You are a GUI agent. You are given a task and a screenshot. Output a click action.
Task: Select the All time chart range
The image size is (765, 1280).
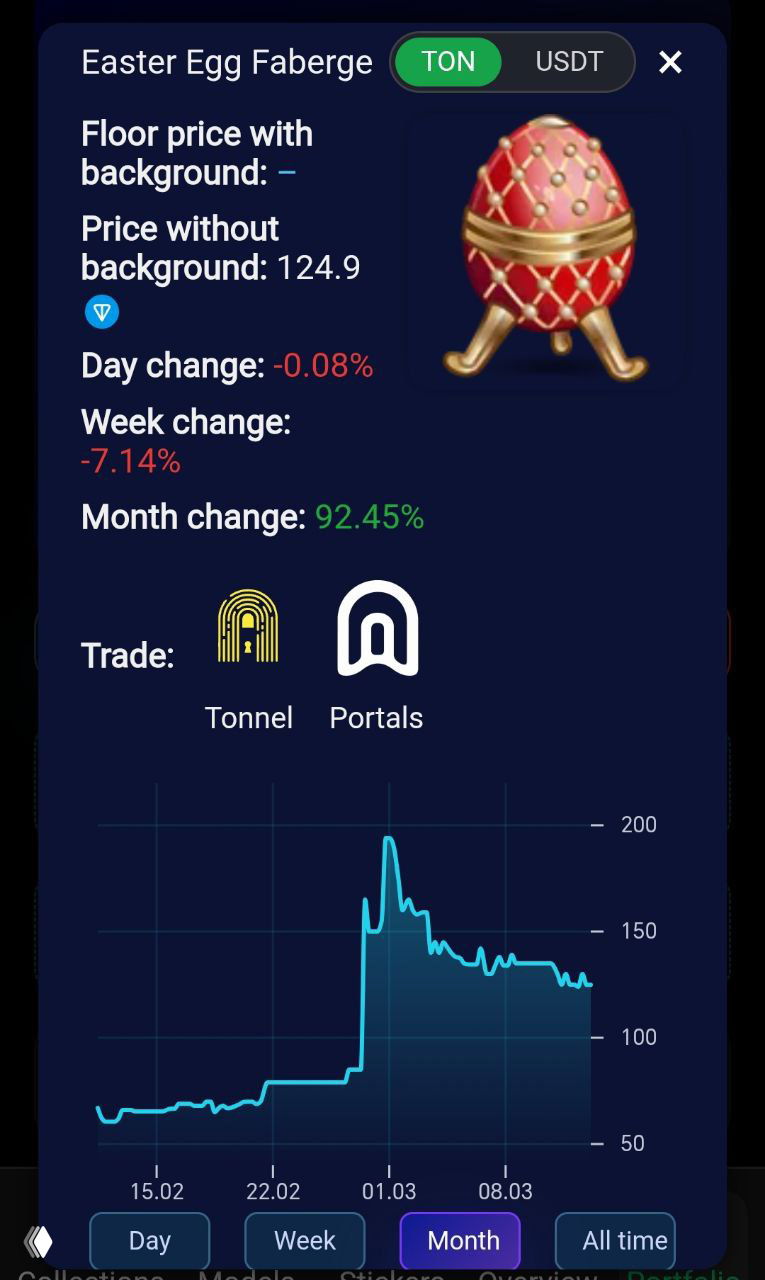(615, 1240)
